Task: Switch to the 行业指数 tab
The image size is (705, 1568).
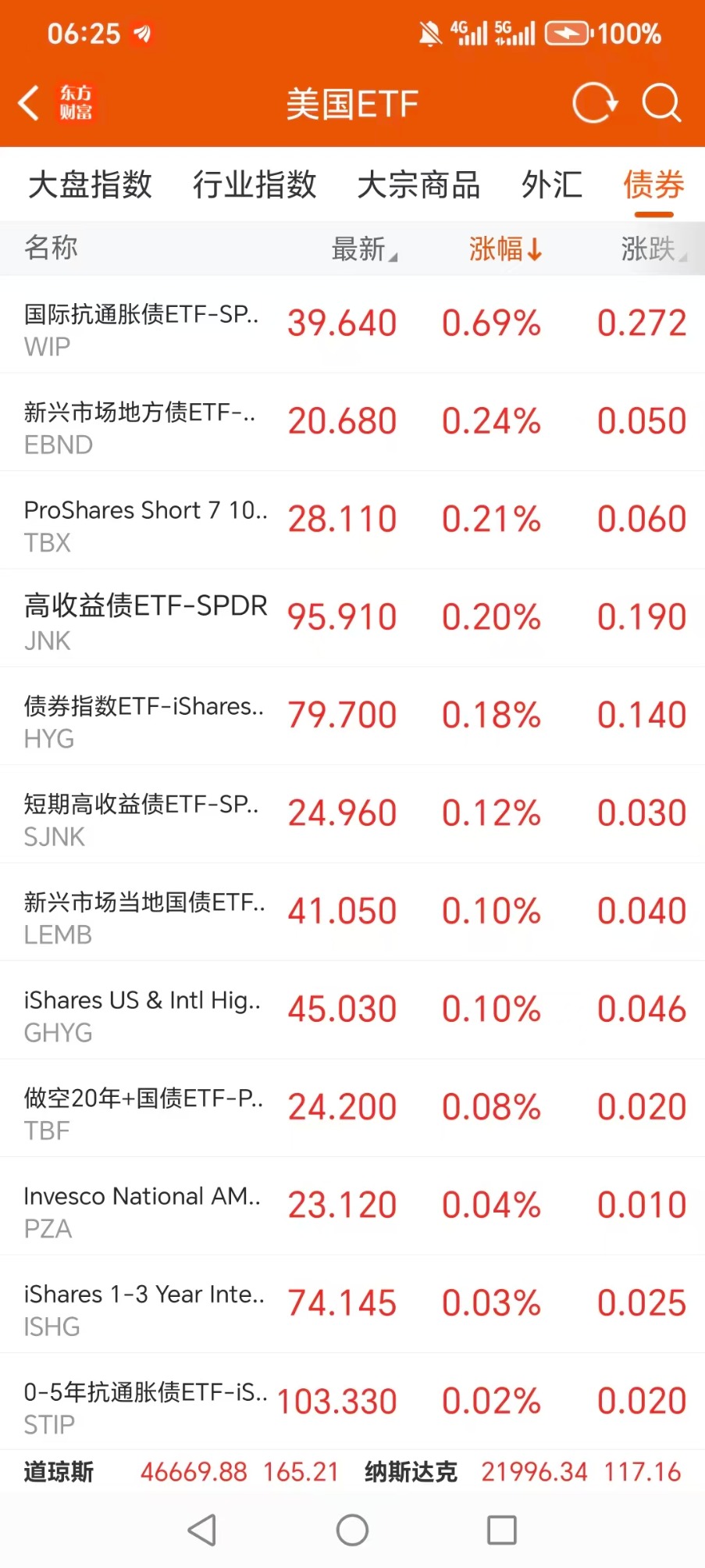Action: pyautogui.click(x=255, y=185)
